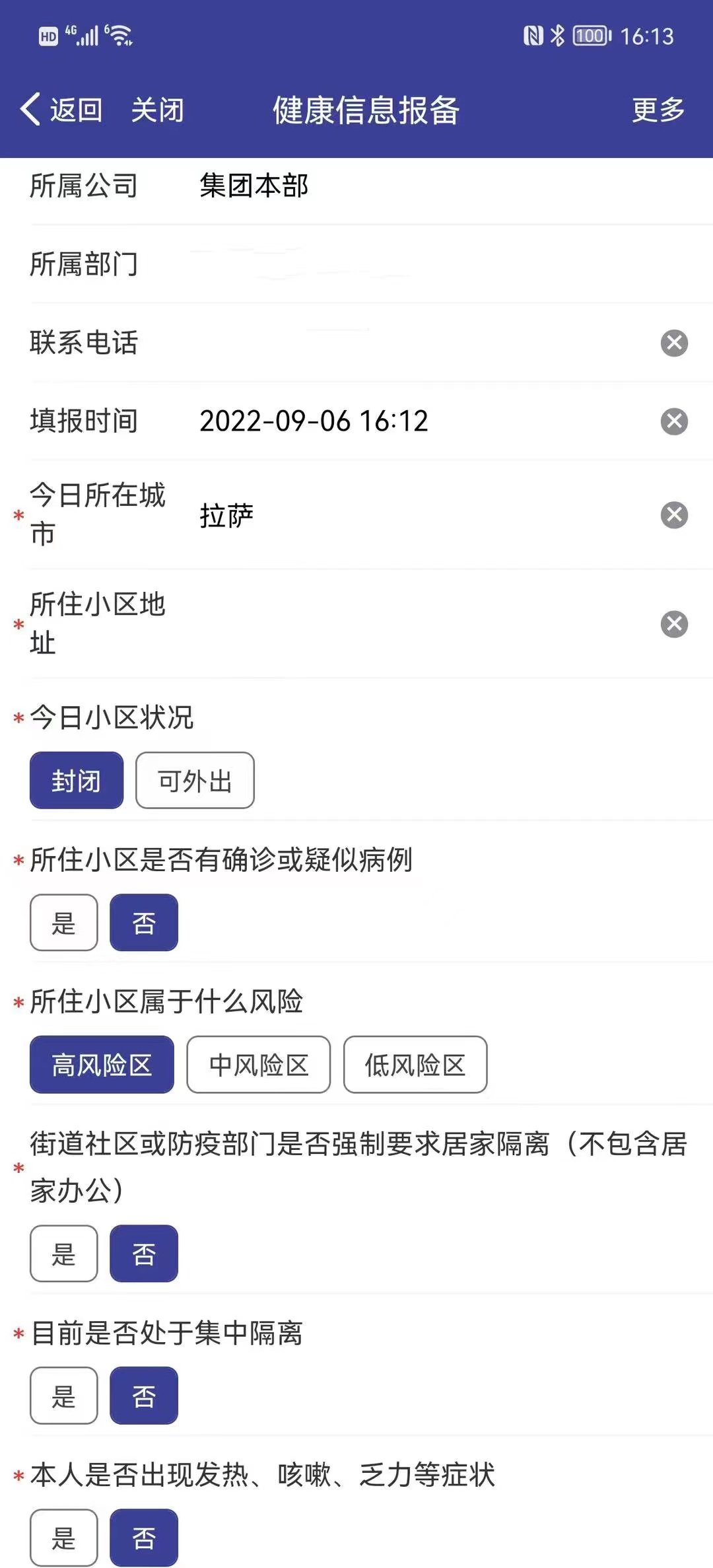
Task: Switch community risk to 中风险区
Action: tap(258, 1064)
